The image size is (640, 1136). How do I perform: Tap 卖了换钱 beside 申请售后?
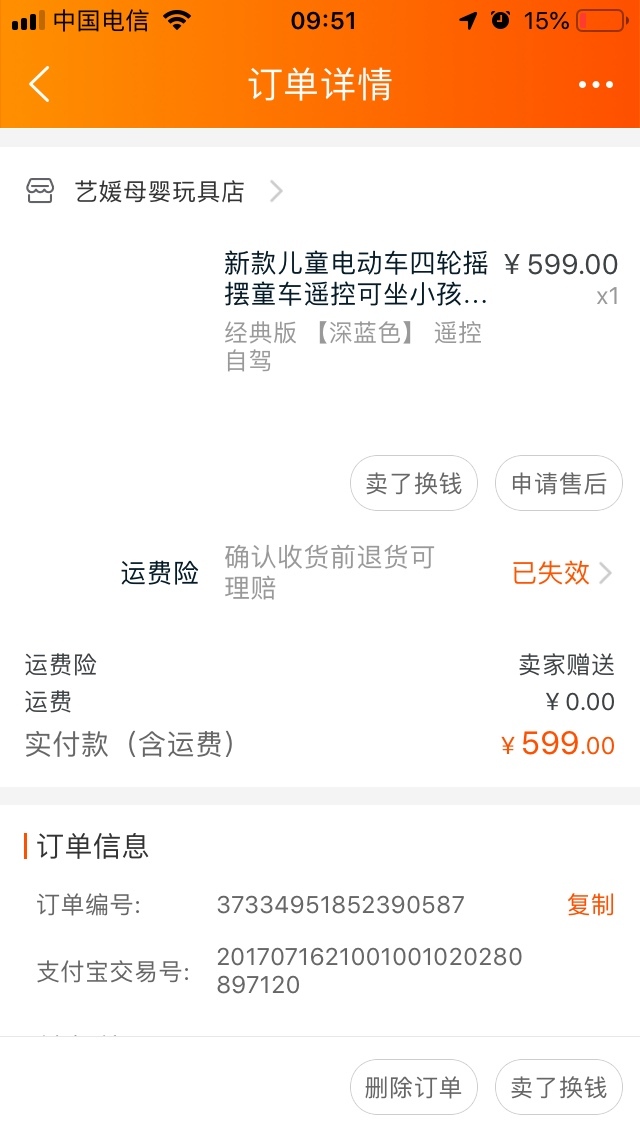point(414,483)
